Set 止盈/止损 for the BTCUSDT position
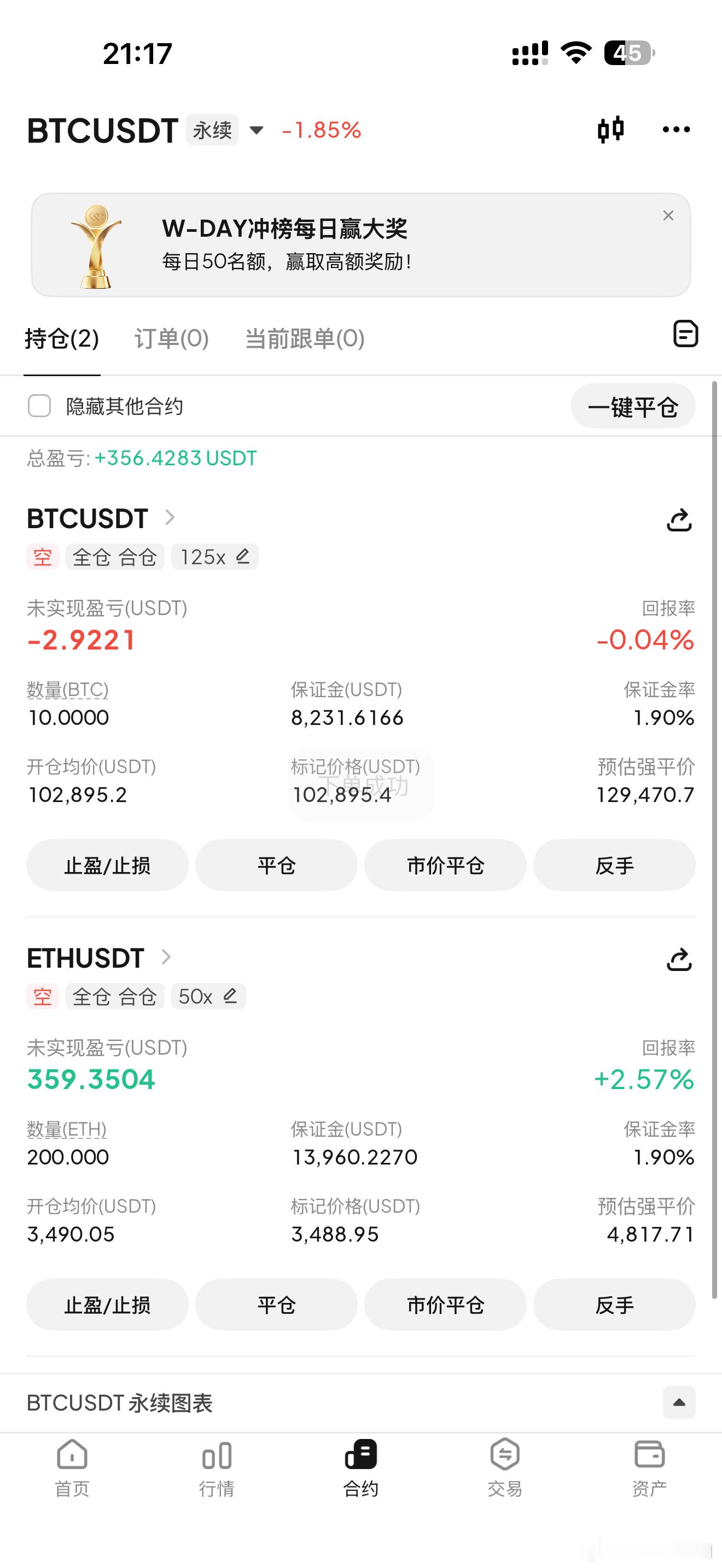Viewport: 722px width, 1568px height. (107, 865)
